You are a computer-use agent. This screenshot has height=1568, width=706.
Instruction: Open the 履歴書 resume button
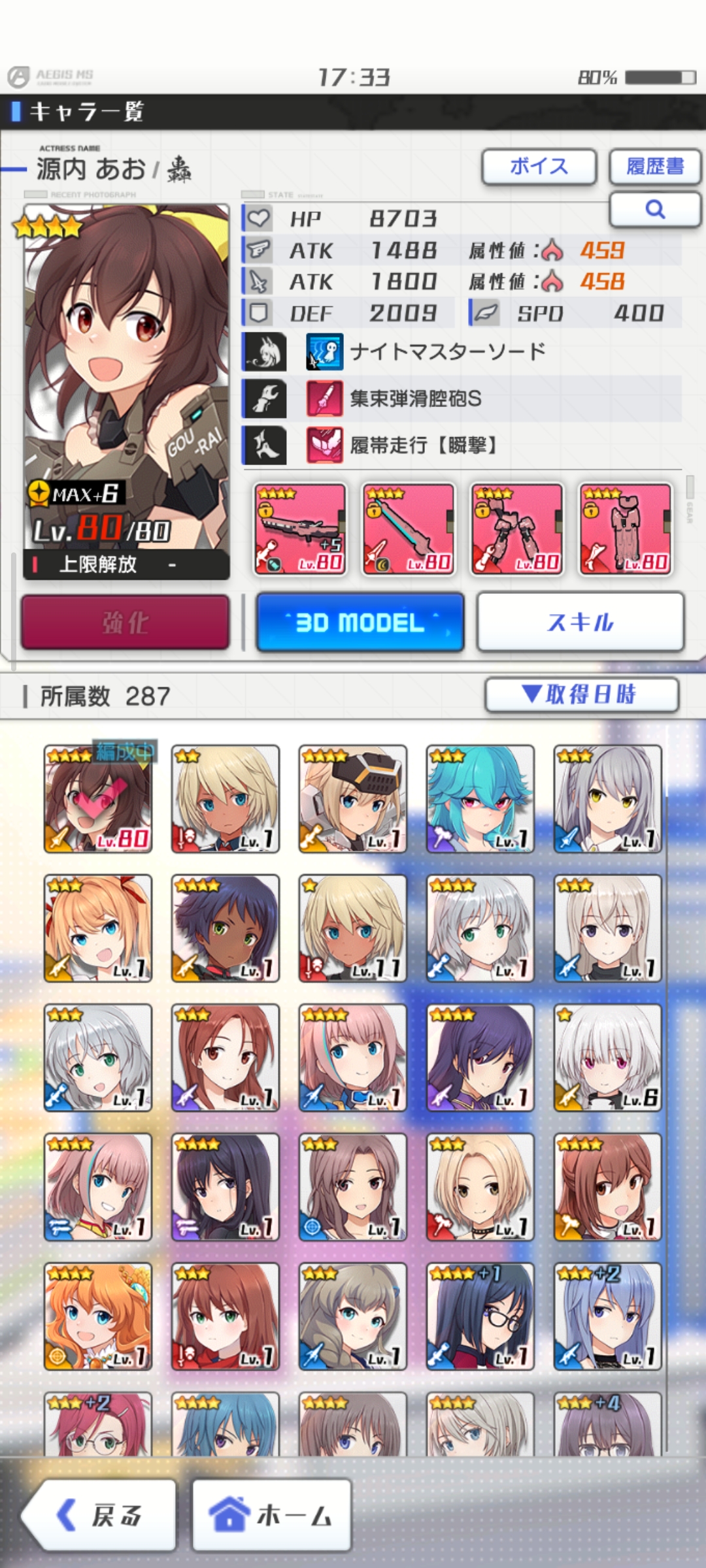point(654,167)
